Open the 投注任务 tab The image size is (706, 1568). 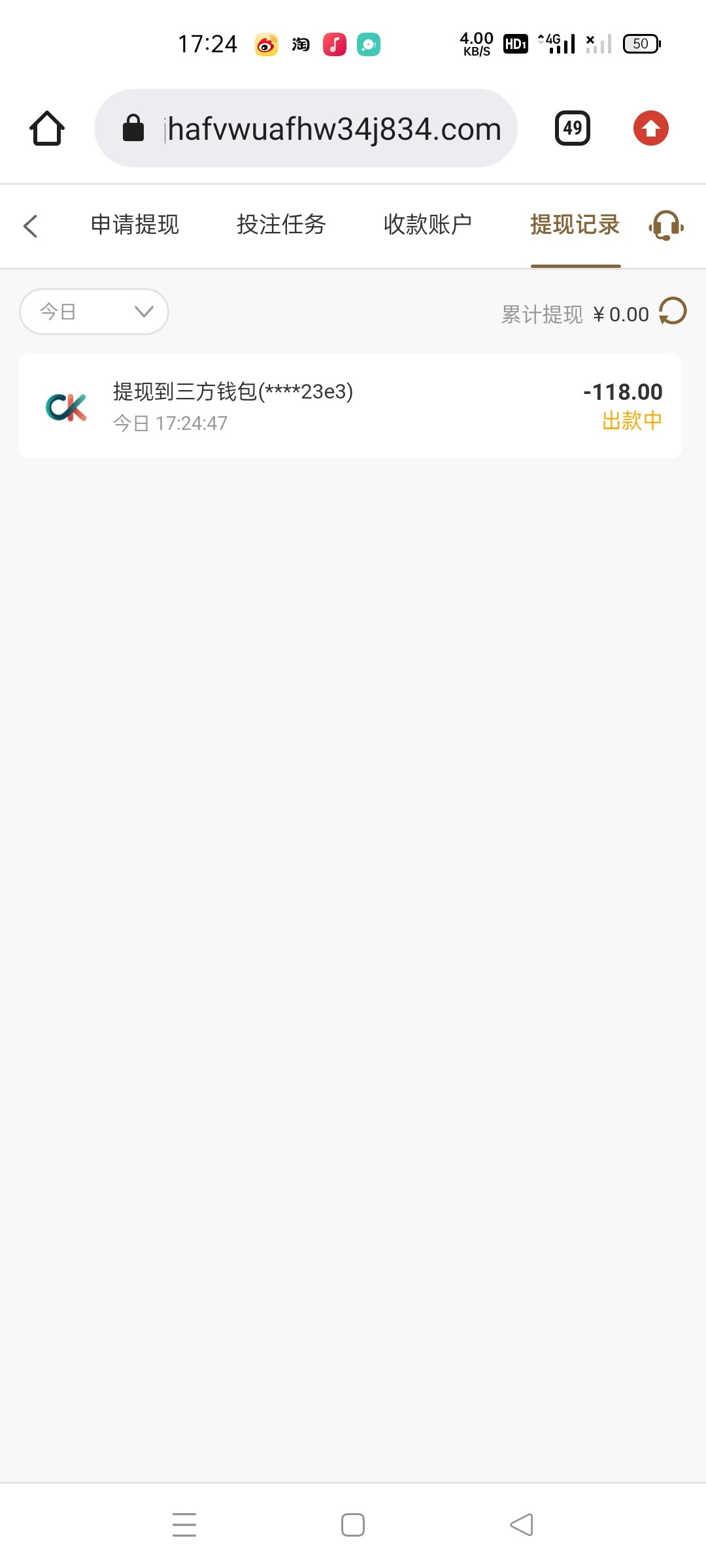(x=281, y=225)
